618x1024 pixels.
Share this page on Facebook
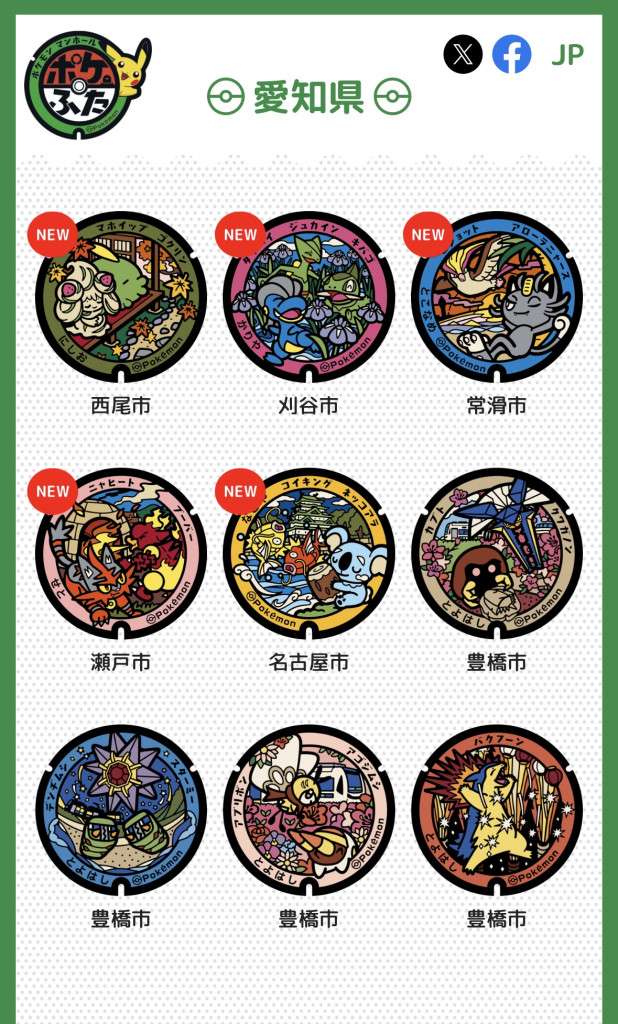click(512, 54)
